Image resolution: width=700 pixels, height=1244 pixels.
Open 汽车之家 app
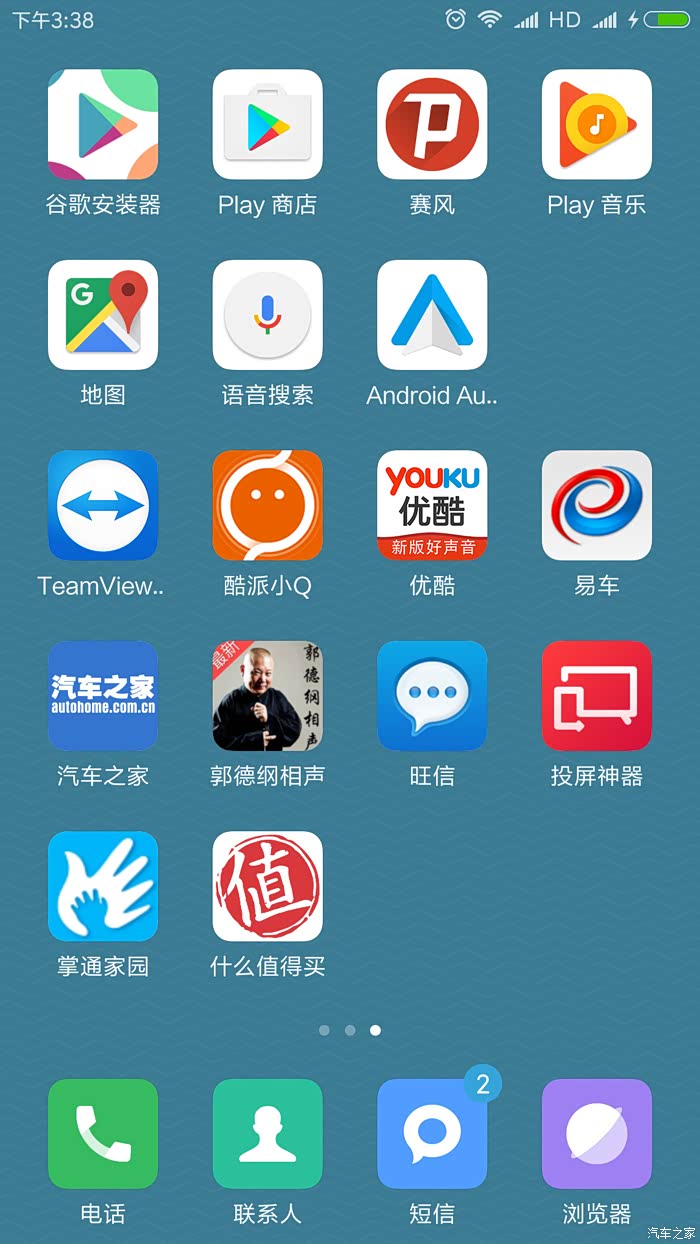[103, 696]
